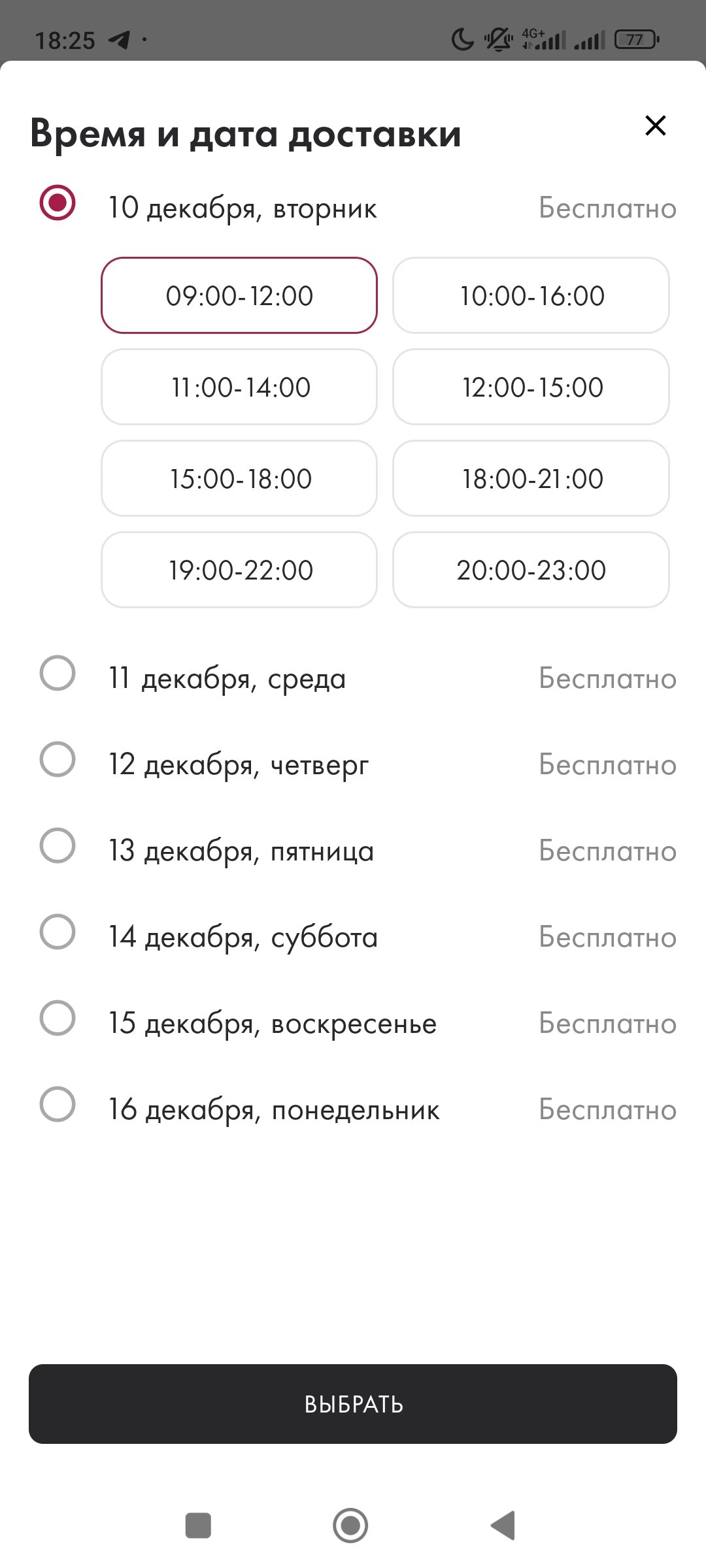Select 12 декабря, четверг as delivery date
The width and height of the screenshot is (706, 1568).
click(x=353, y=764)
